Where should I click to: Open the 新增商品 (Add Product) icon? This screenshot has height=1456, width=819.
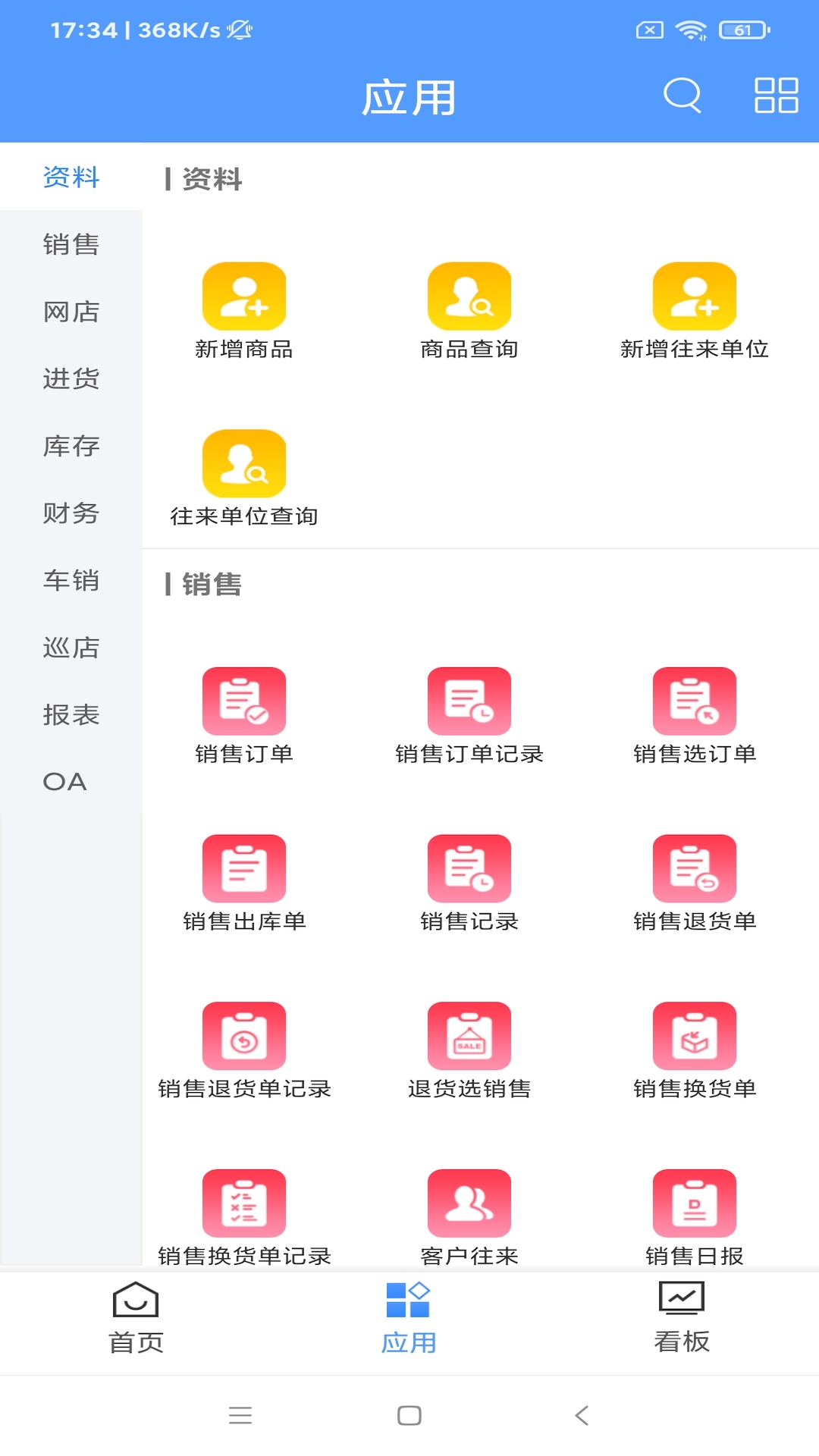[244, 296]
